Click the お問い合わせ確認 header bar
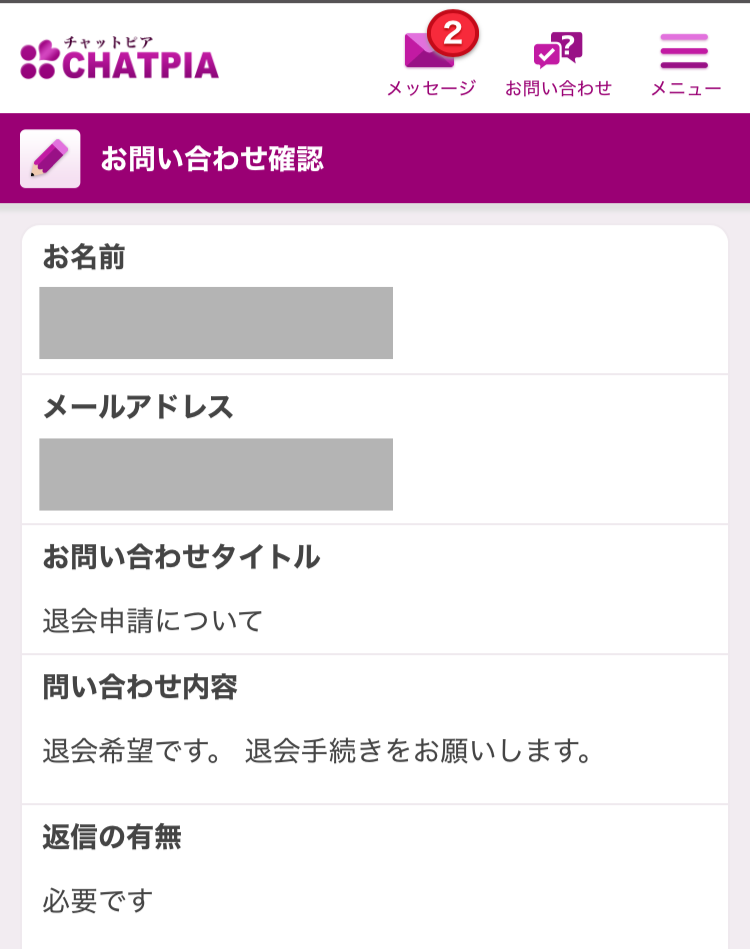Screen dimensions: 750x949 pyautogui.click(x=375, y=157)
